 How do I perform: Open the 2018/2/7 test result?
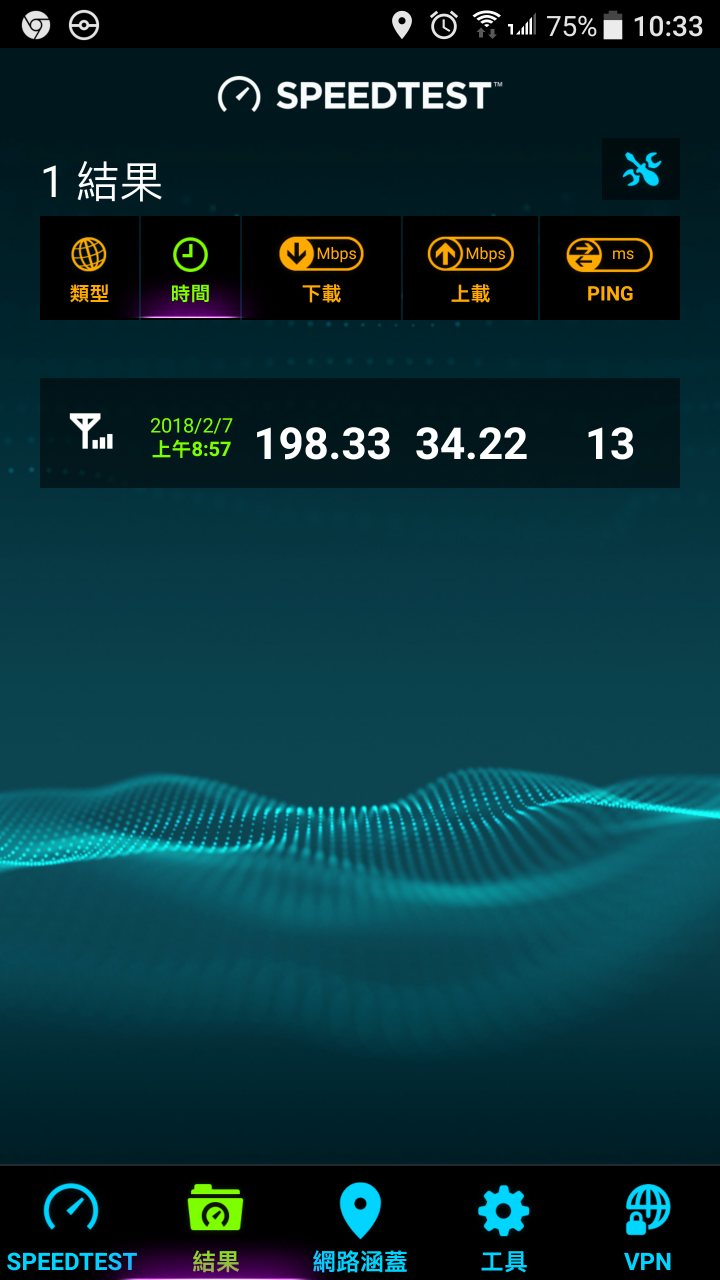[360, 433]
